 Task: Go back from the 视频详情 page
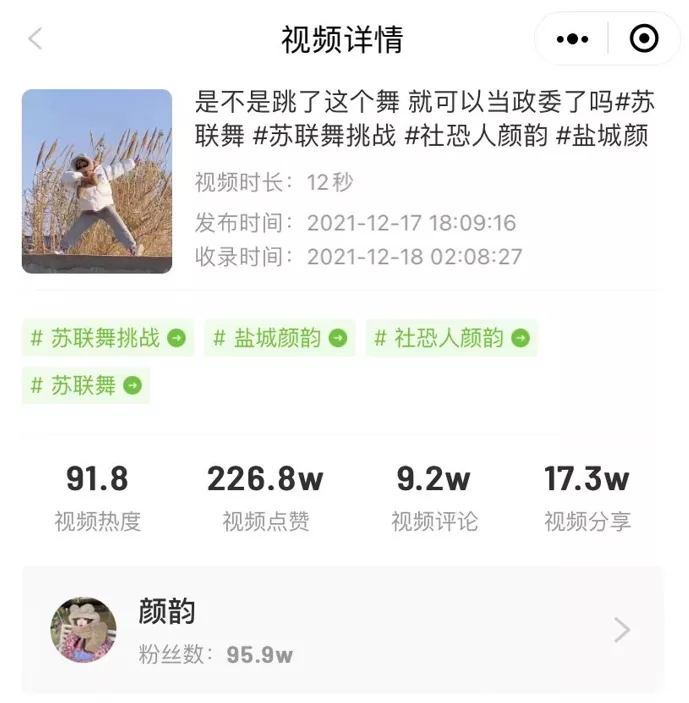click(x=36, y=39)
